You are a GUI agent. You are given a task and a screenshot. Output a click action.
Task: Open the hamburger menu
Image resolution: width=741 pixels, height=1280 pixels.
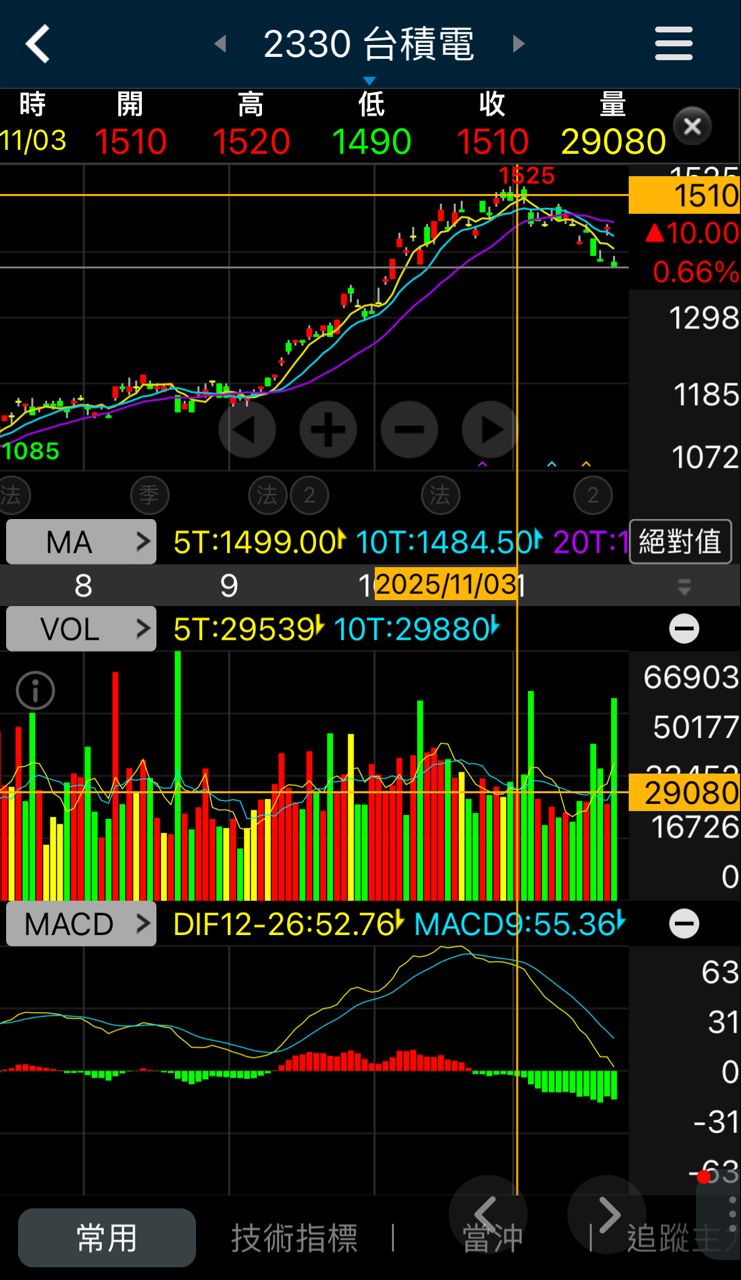pos(673,44)
